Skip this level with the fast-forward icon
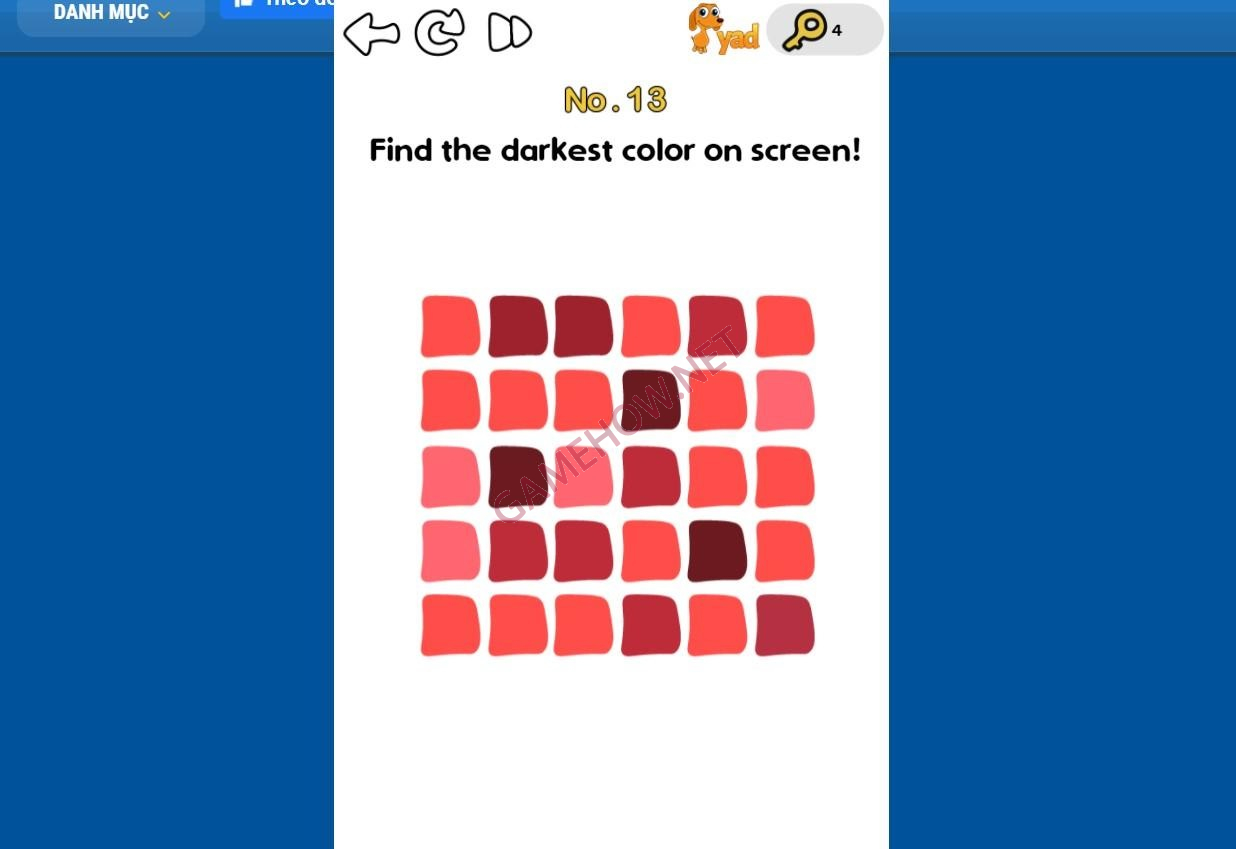Image resolution: width=1236 pixels, height=849 pixels. coord(509,33)
